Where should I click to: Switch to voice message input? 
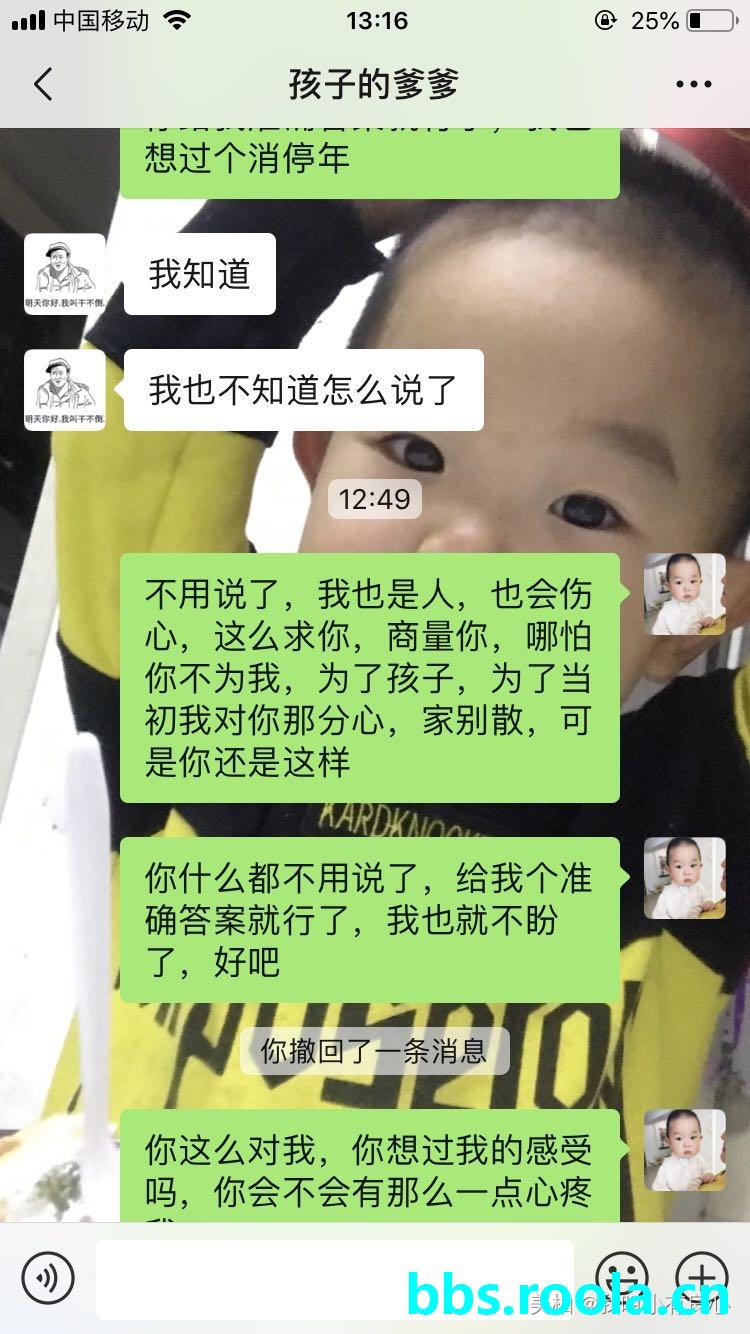click(48, 1278)
